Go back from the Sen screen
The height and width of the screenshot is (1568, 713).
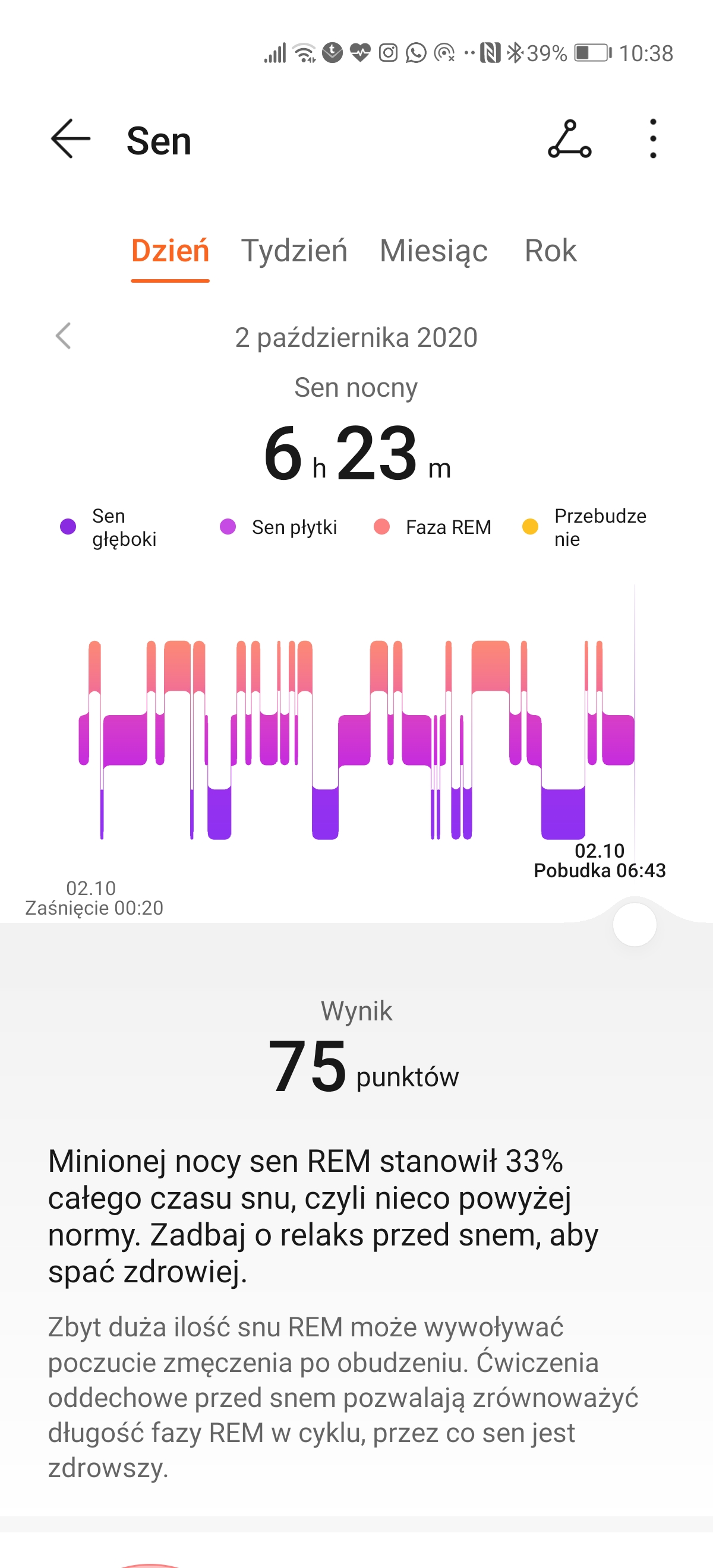pos(71,140)
